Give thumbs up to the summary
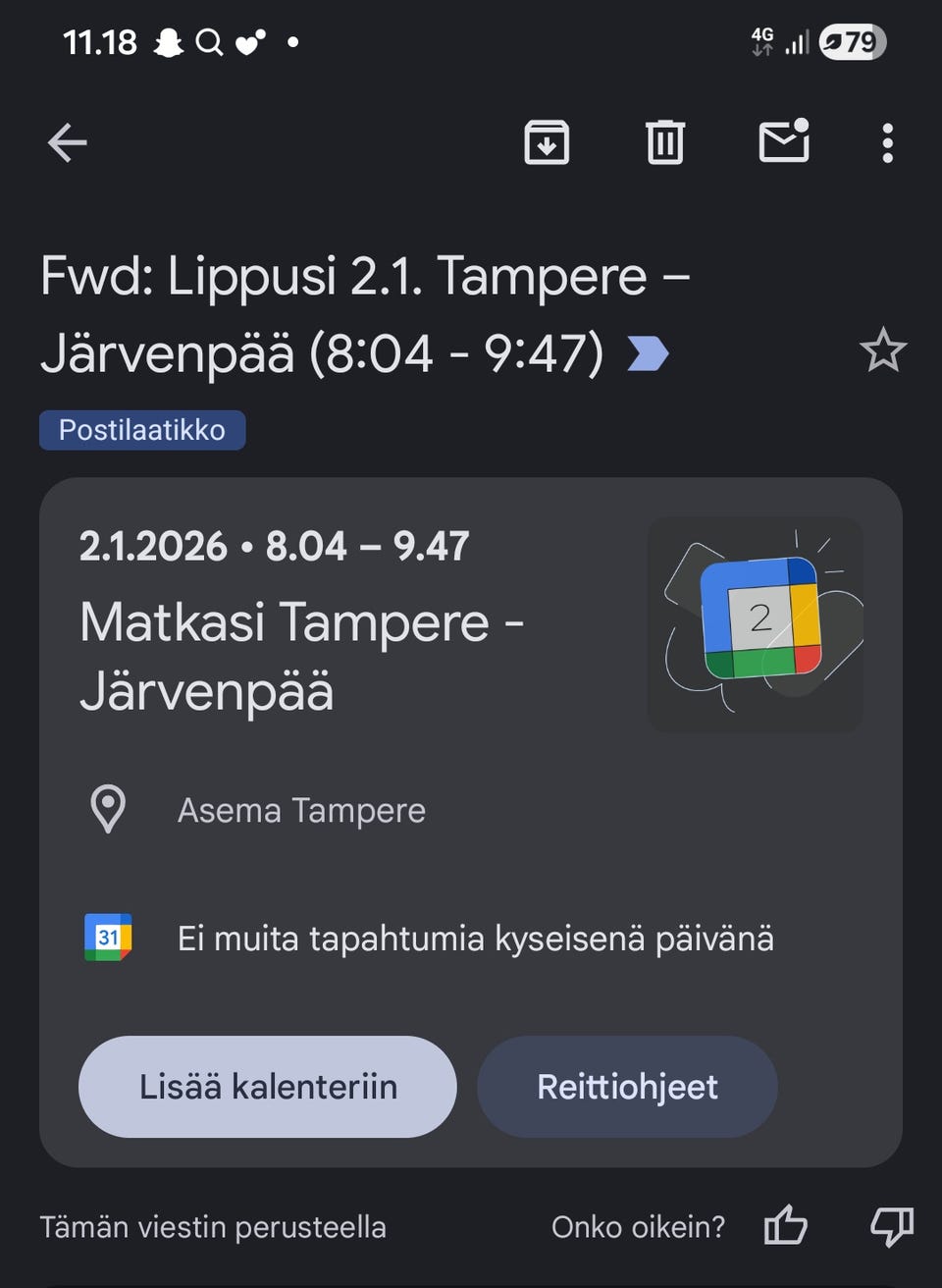The width and height of the screenshot is (942, 1288). [785, 1226]
